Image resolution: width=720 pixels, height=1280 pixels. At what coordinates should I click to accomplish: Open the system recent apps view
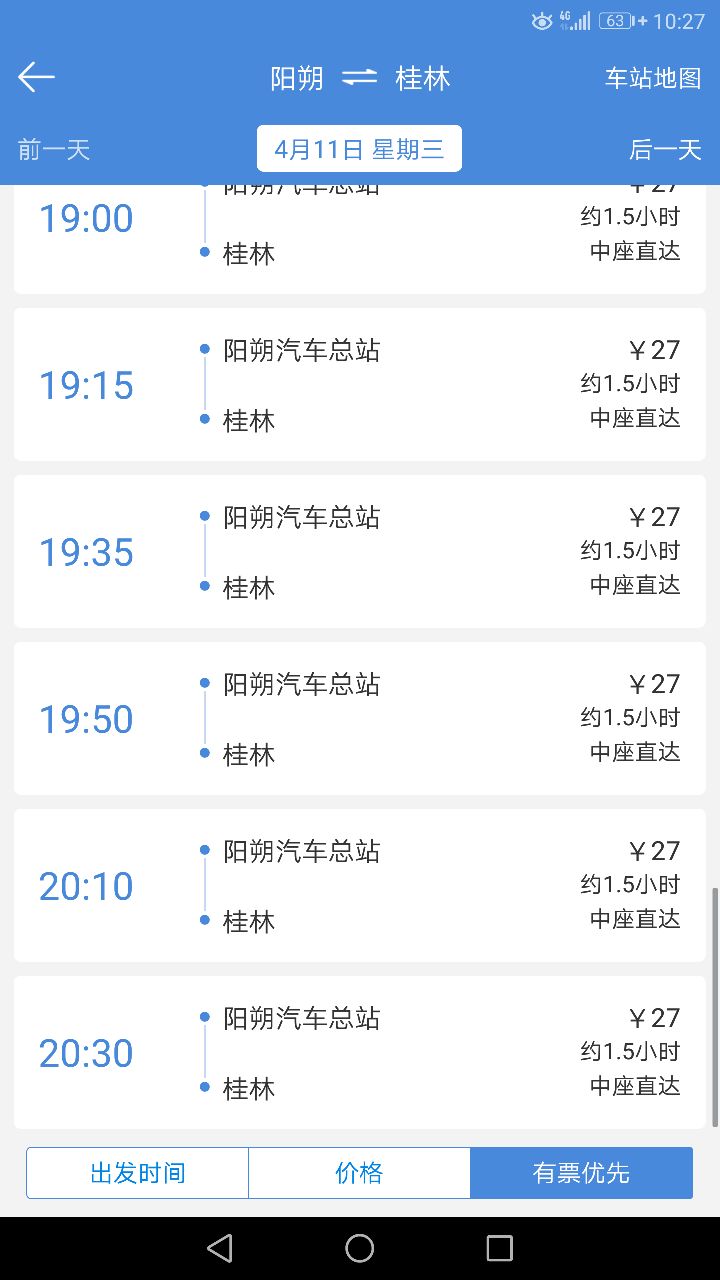coord(499,1248)
